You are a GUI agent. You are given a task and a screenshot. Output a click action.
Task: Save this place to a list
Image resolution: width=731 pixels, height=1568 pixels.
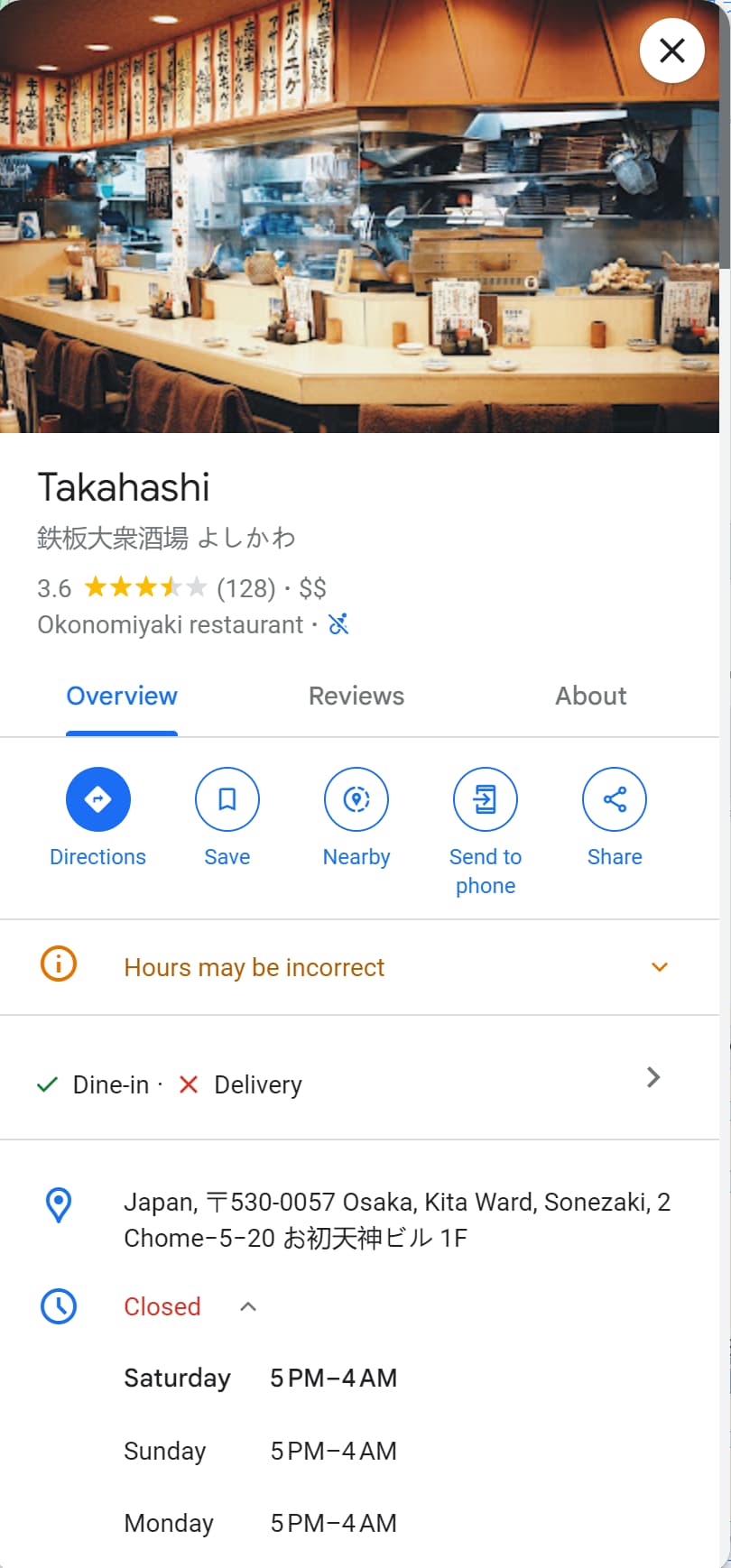(x=227, y=799)
